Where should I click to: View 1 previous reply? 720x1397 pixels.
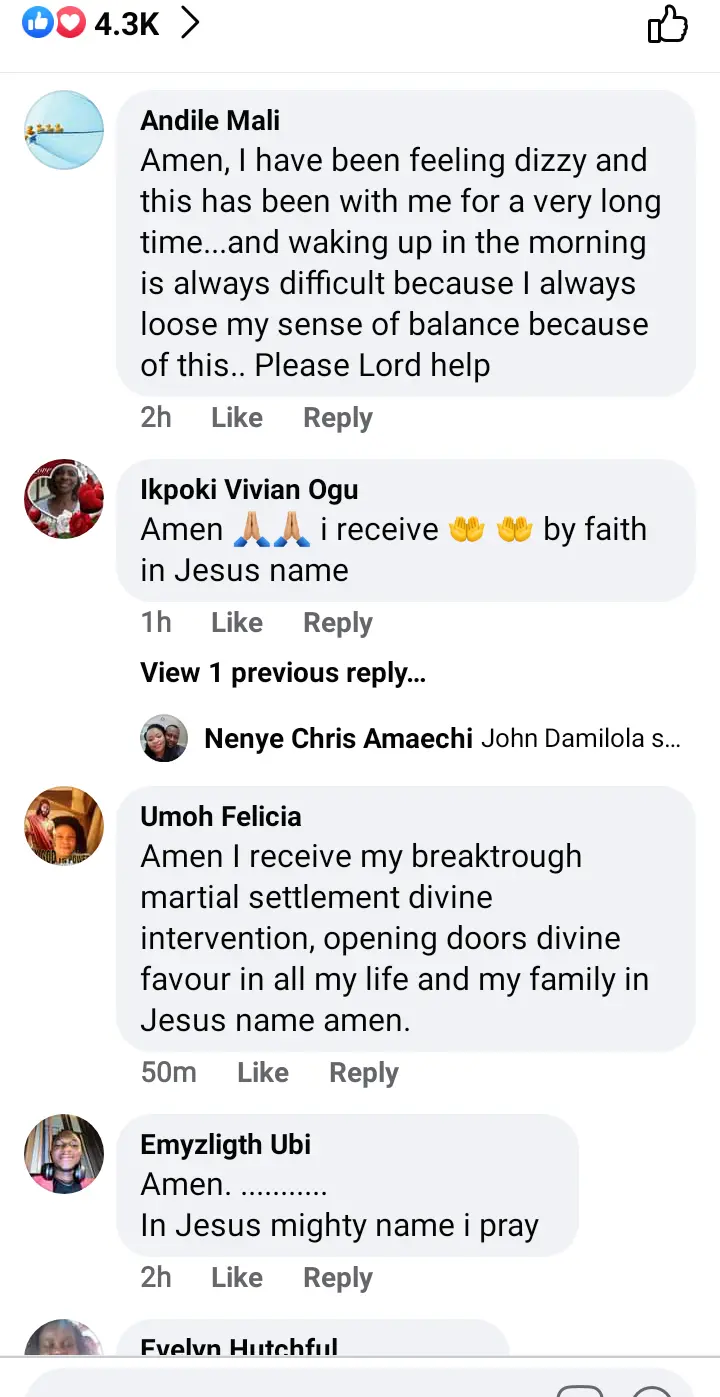(x=283, y=673)
